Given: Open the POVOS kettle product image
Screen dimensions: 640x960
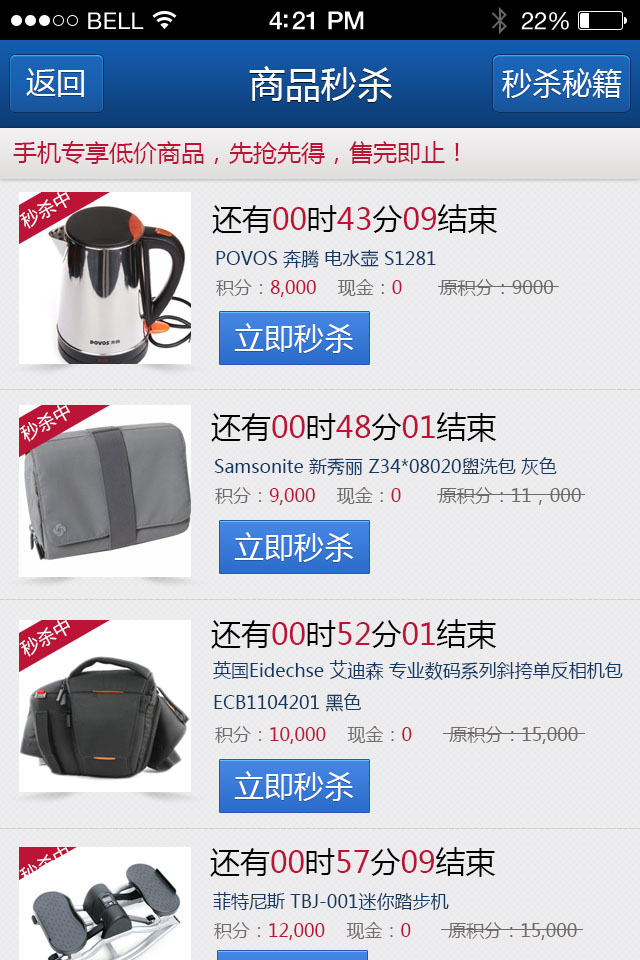Looking at the screenshot, I should pyautogui.click(x=105, y=278).
